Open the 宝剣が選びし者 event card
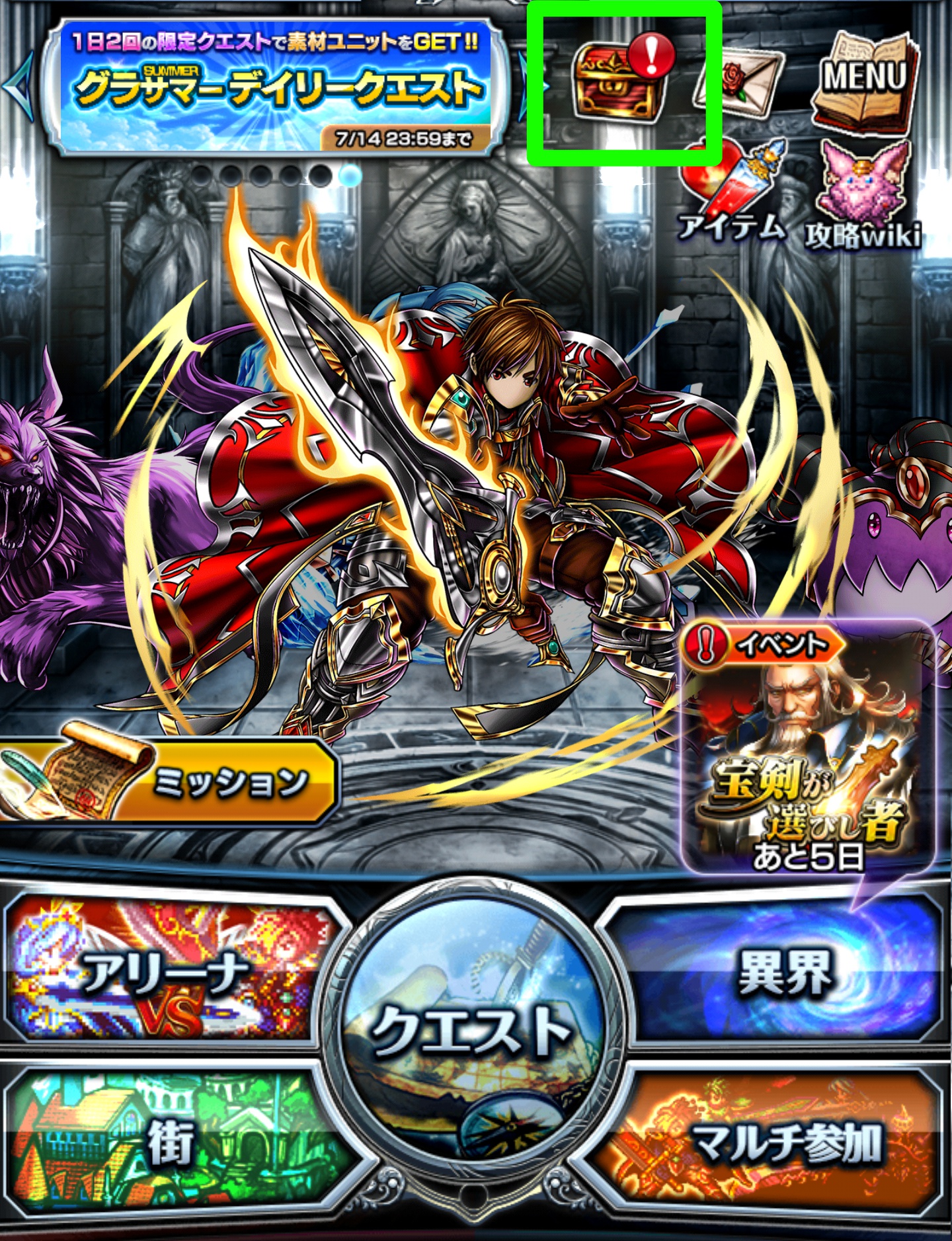This screenshot has width=952, height=1241. click(x=807, y=750)
